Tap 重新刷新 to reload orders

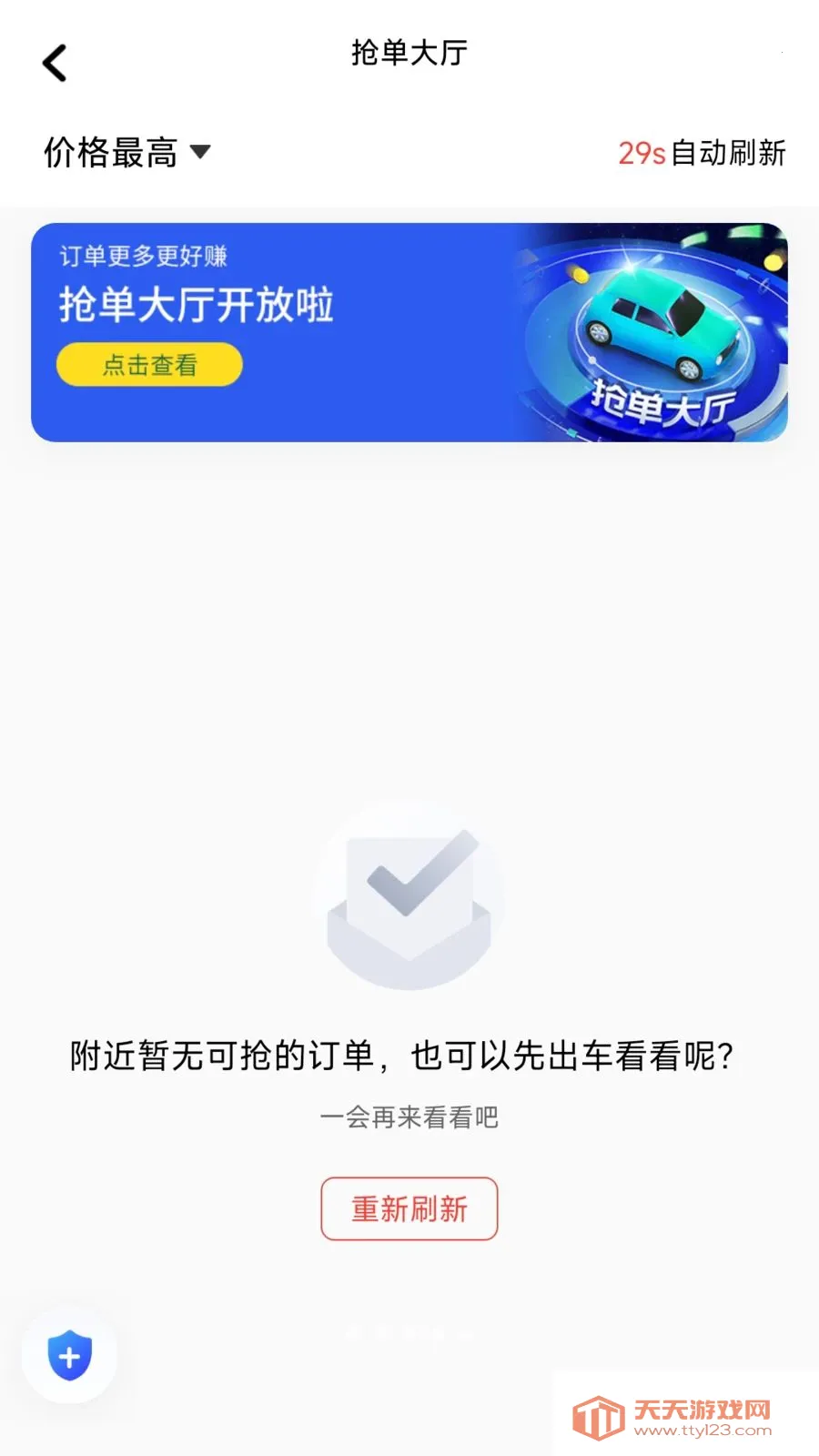pyautogui.click(x=409, y=1208)
